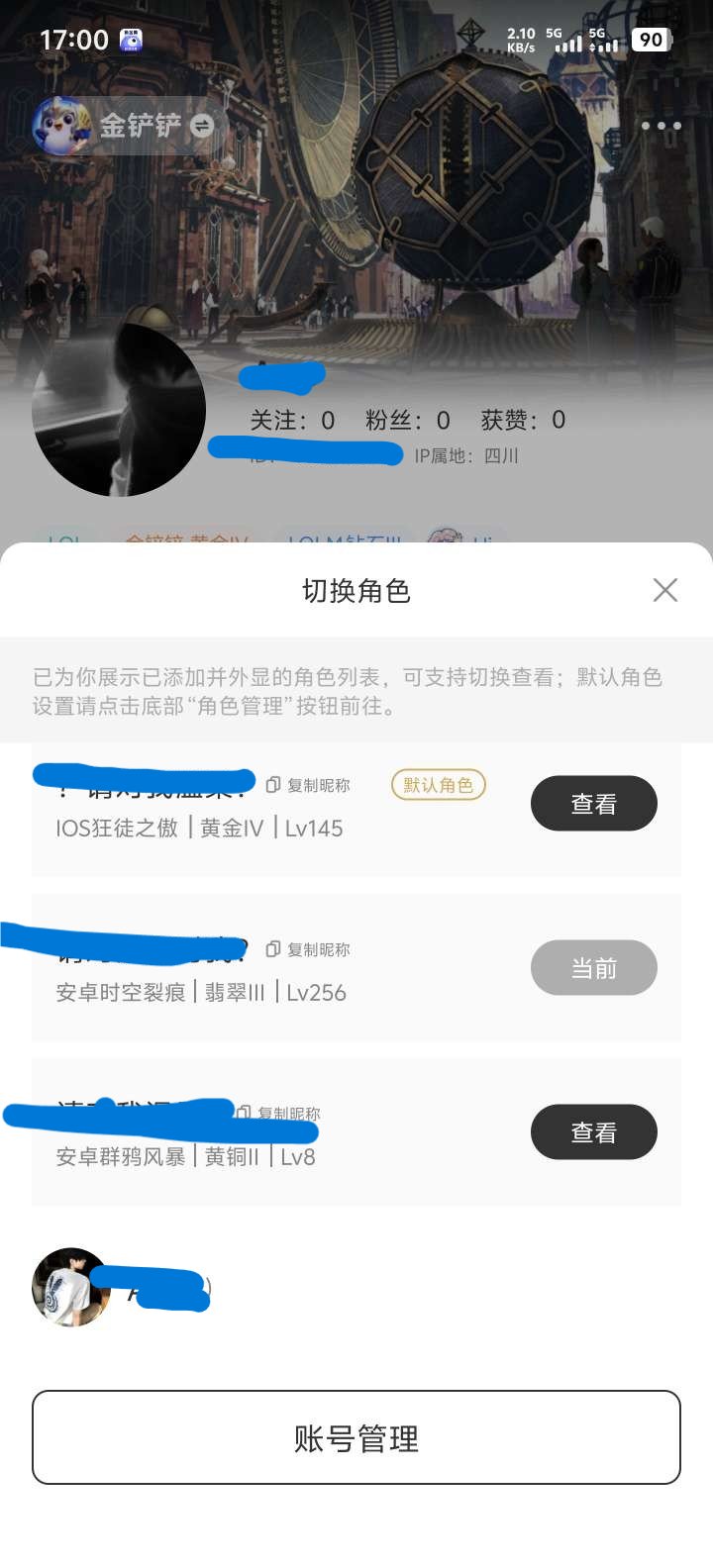The width and height of the screenshot is (713, 1568).
Task: Tap the weather widget icon next to 17:00
Action: point(129,40)
